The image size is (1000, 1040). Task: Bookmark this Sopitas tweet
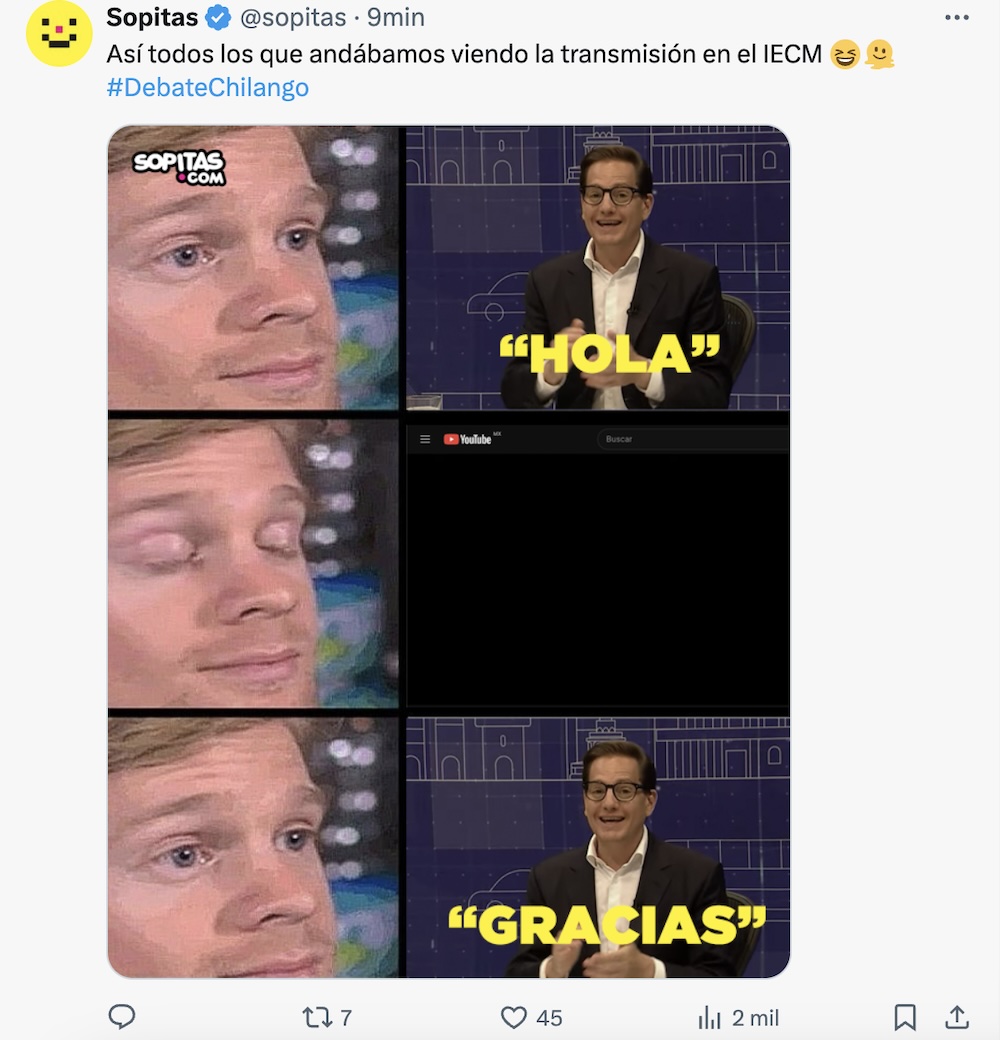point(904,1017)
